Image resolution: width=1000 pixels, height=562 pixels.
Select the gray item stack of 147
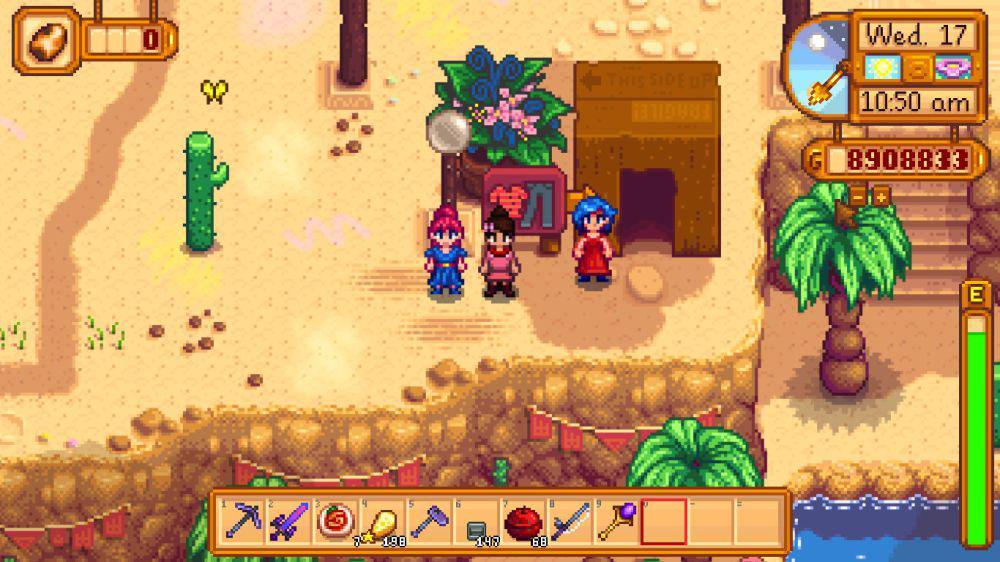coord(473,521)
